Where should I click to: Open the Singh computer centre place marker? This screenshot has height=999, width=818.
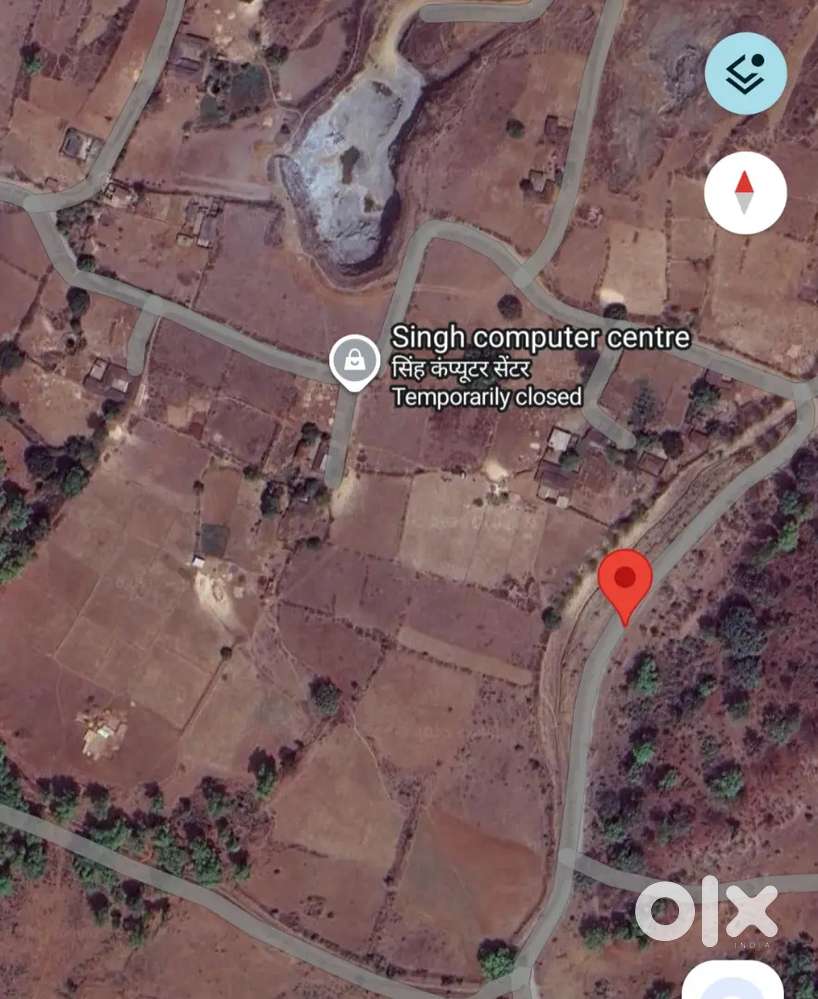click(x=355, y=360)
